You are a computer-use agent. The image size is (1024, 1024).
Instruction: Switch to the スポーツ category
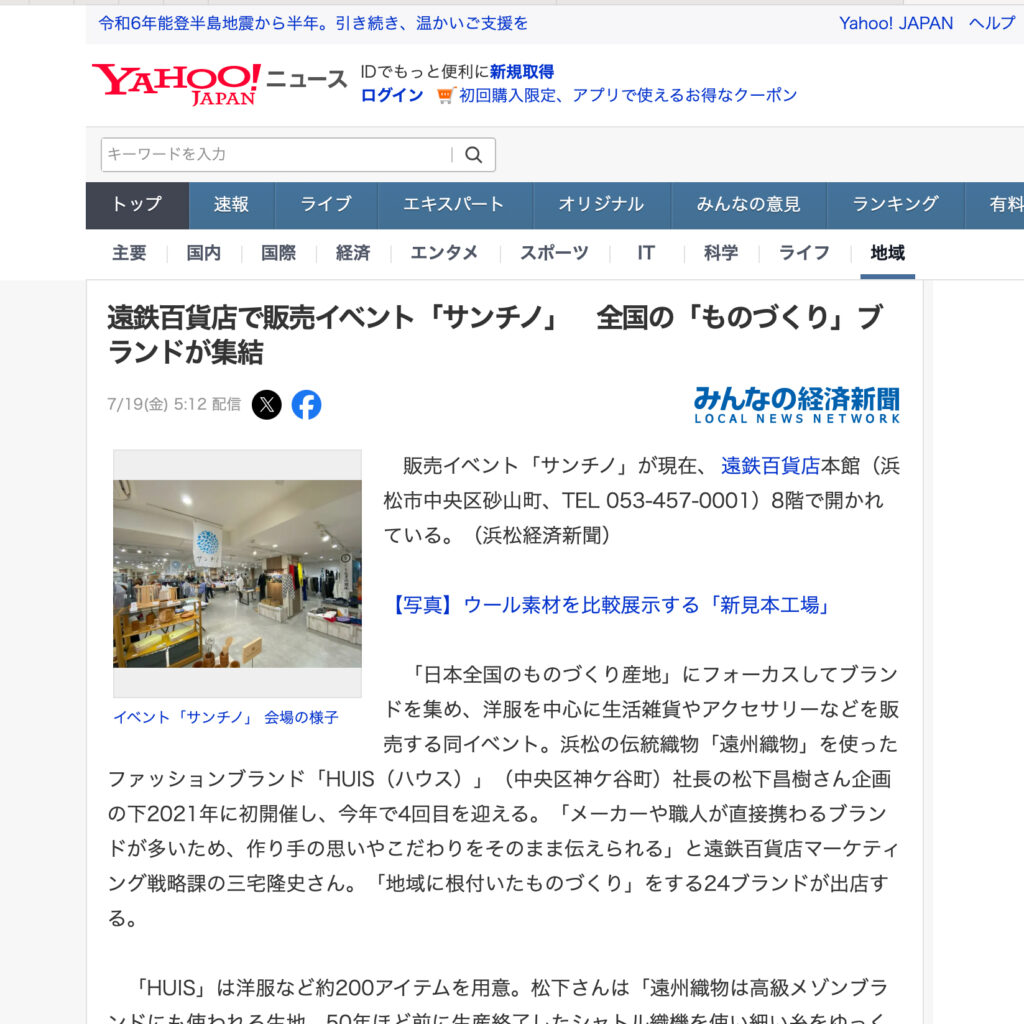pos(553,253)
